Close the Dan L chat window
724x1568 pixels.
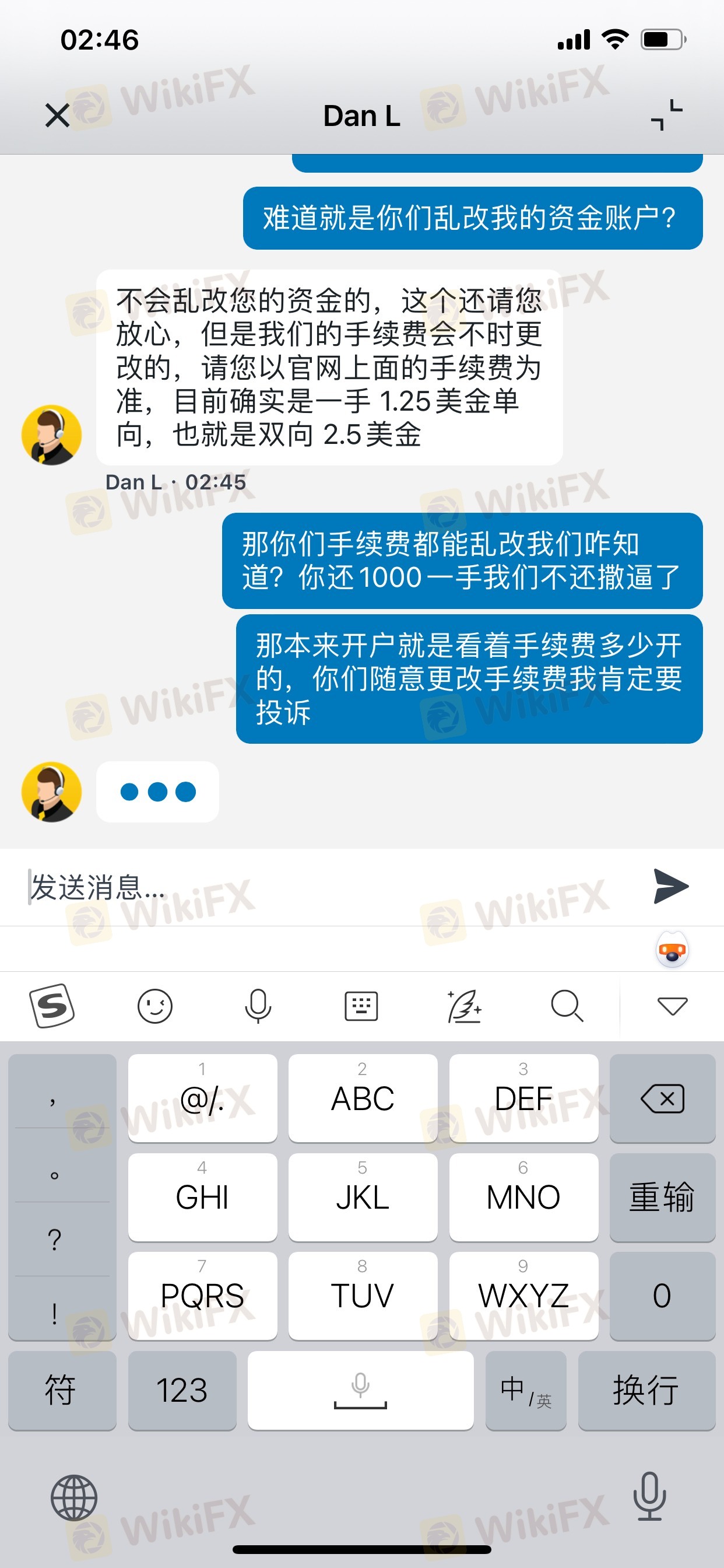coord(57,115)
